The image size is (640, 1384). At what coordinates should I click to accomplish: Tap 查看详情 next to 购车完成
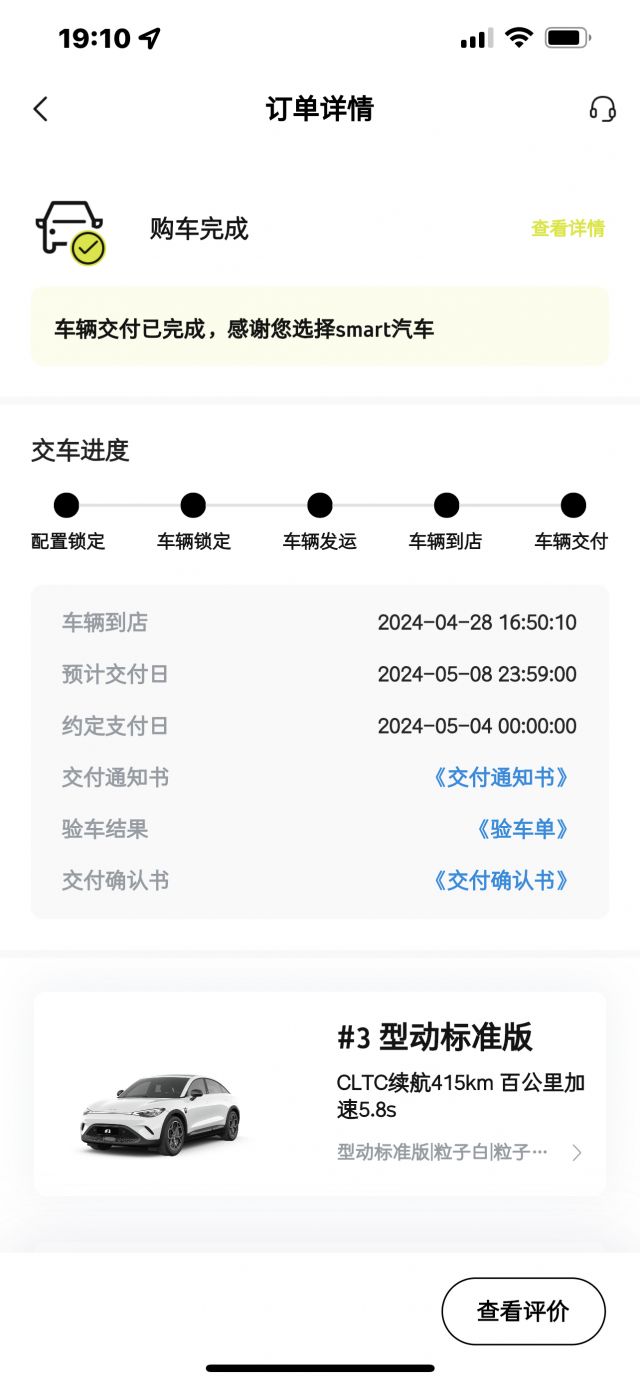point(568,229)
